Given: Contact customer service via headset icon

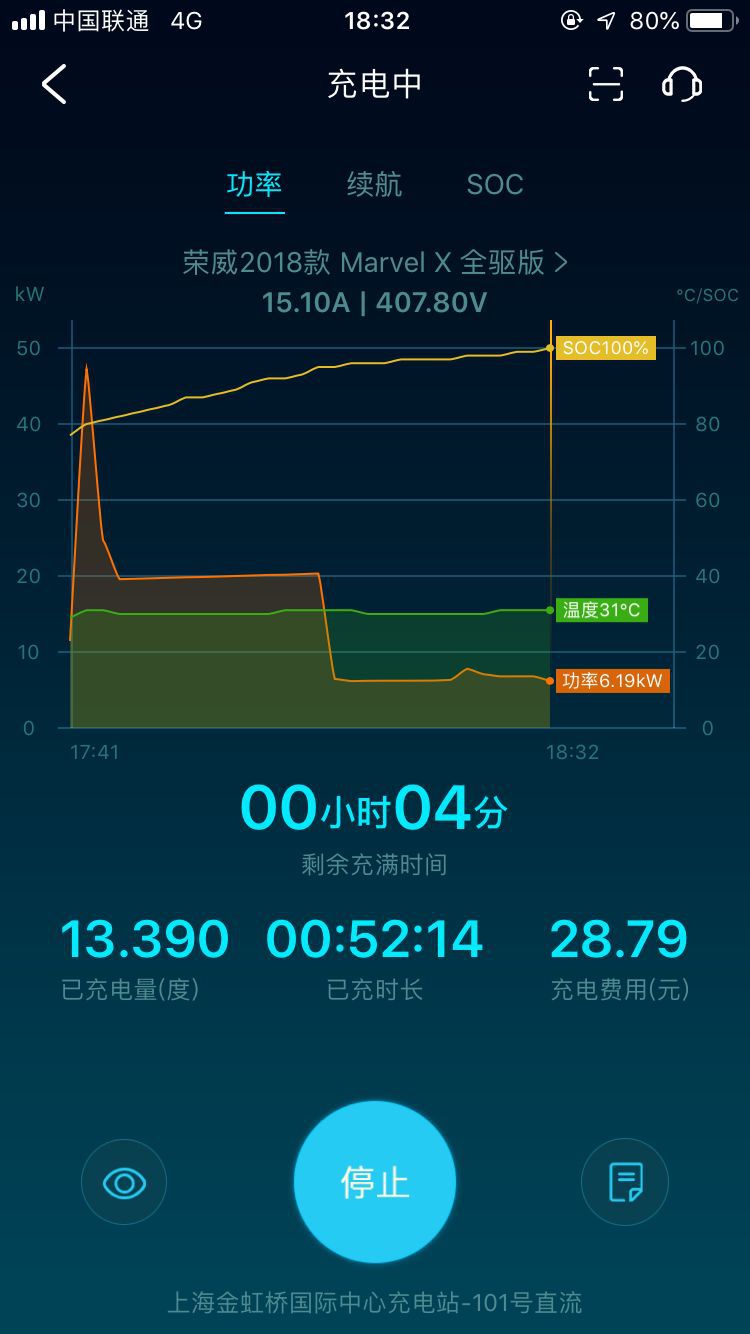Looking at the screenshot, I should tap(682, 84).
